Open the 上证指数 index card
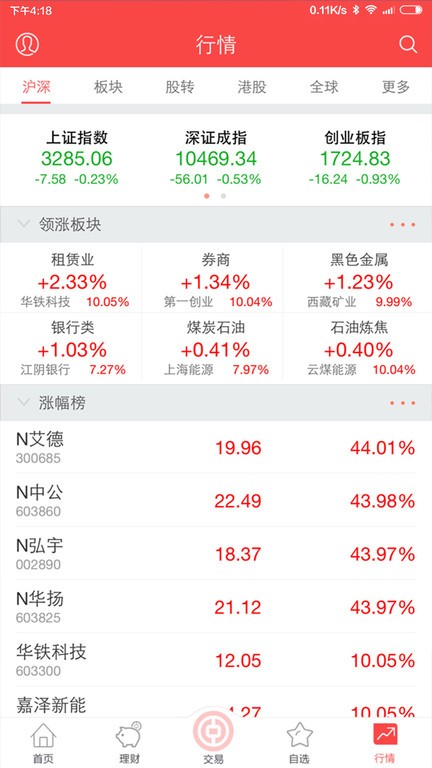 76,158
